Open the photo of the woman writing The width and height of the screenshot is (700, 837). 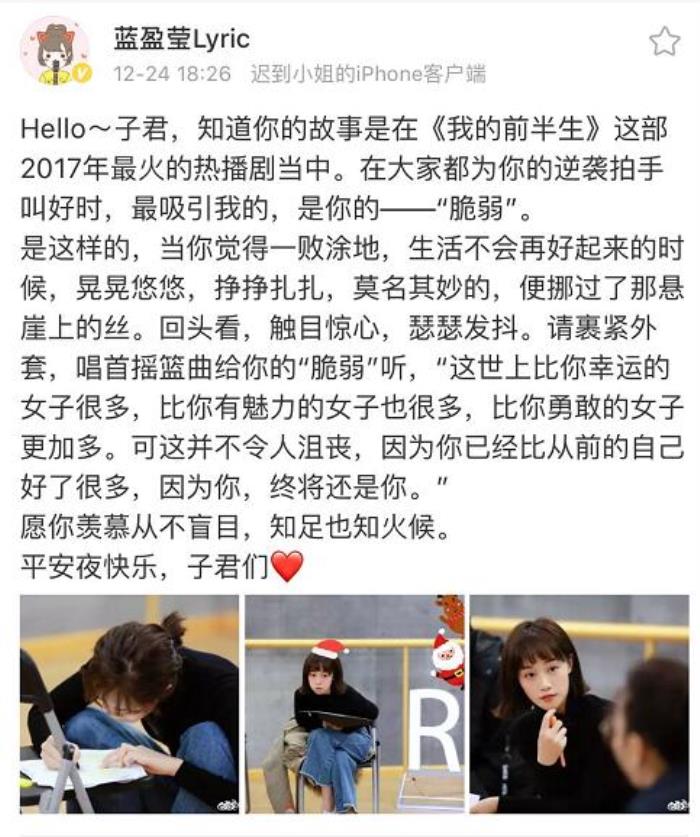[x=129, y=704]
